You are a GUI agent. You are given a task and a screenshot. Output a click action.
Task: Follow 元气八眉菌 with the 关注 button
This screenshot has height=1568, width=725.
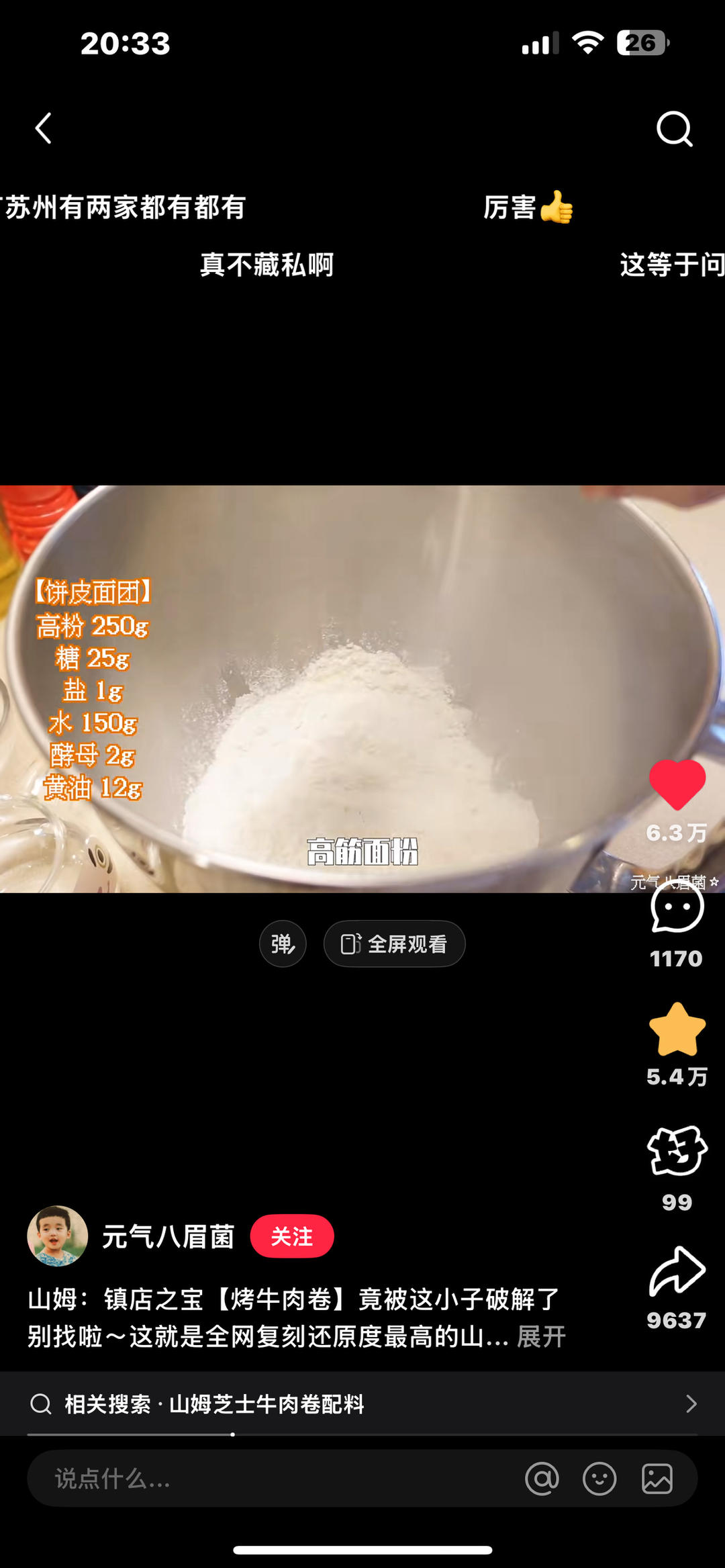[x=292, y=1236]
